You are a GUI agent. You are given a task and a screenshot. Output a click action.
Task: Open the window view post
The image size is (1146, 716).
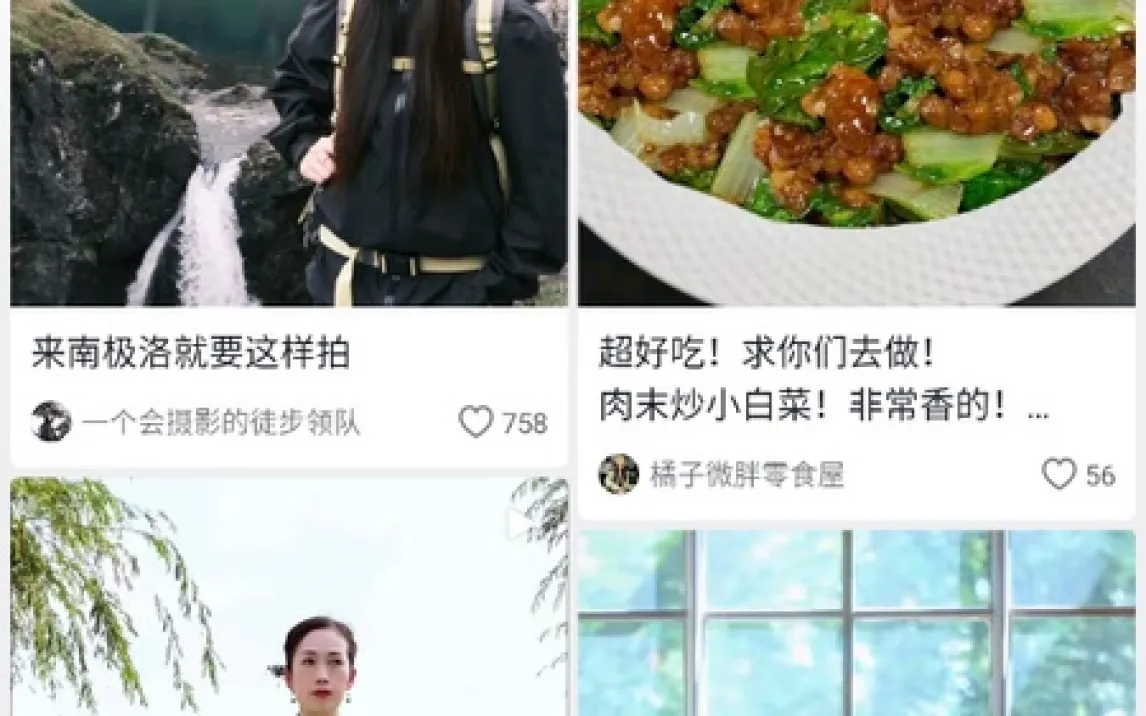coord(857,623)
